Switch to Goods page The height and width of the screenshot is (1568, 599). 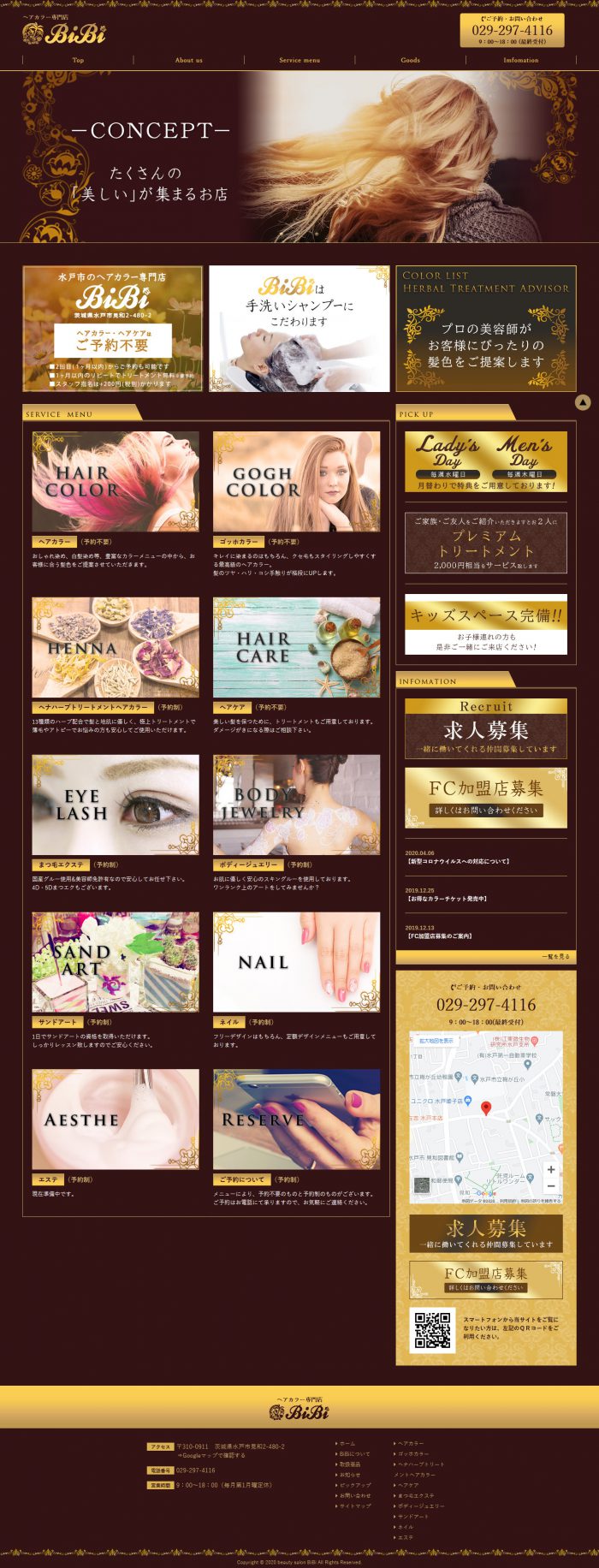tap(410, 60)
